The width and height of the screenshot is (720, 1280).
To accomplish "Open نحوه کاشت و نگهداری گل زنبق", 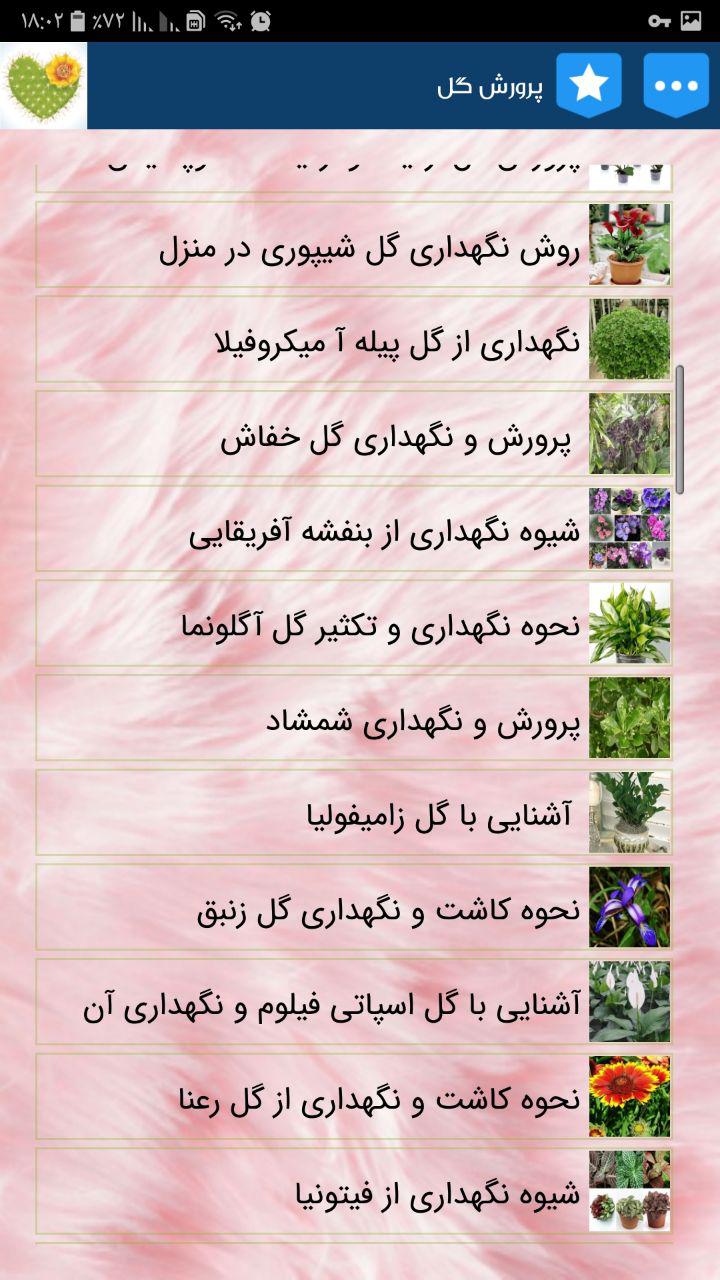I will [354, 907].
